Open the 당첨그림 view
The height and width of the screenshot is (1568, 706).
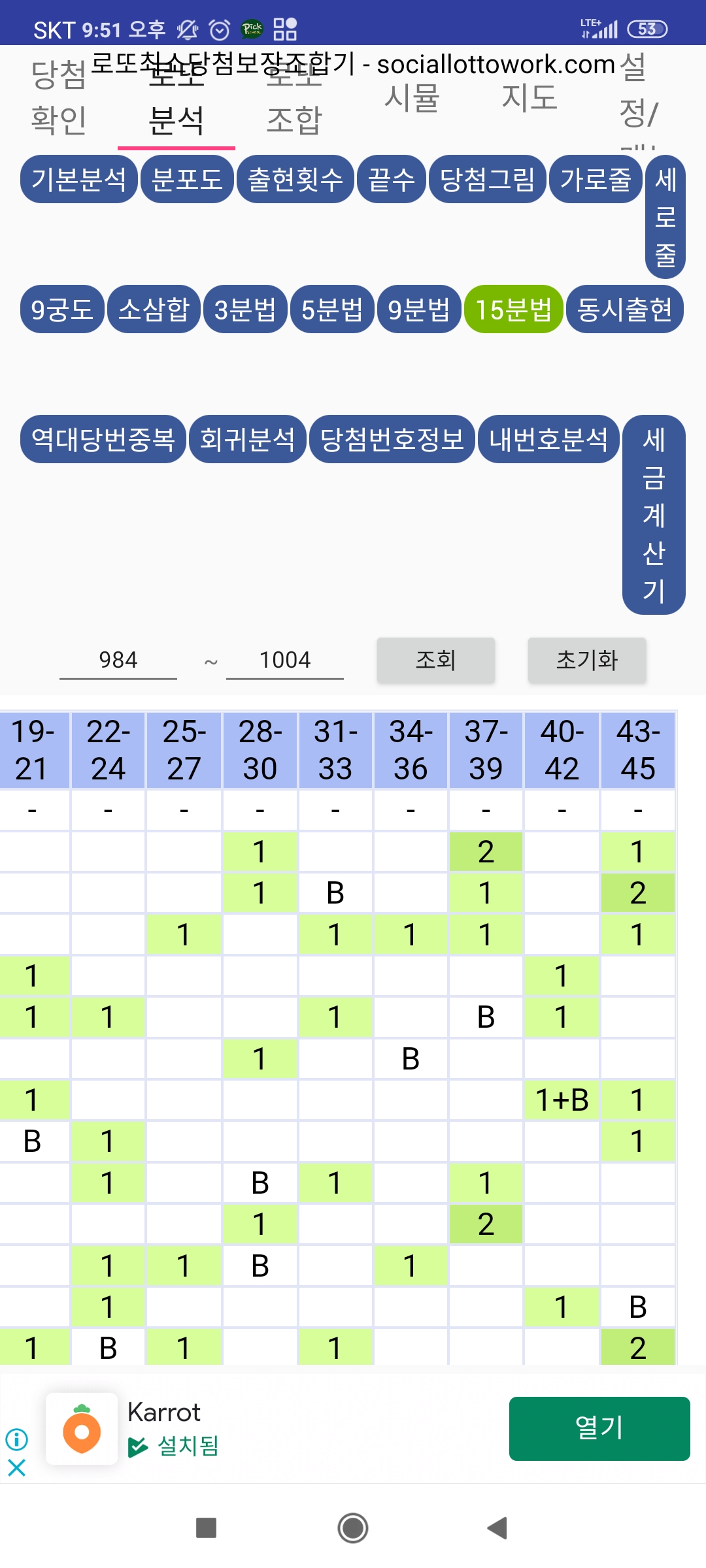487,179
